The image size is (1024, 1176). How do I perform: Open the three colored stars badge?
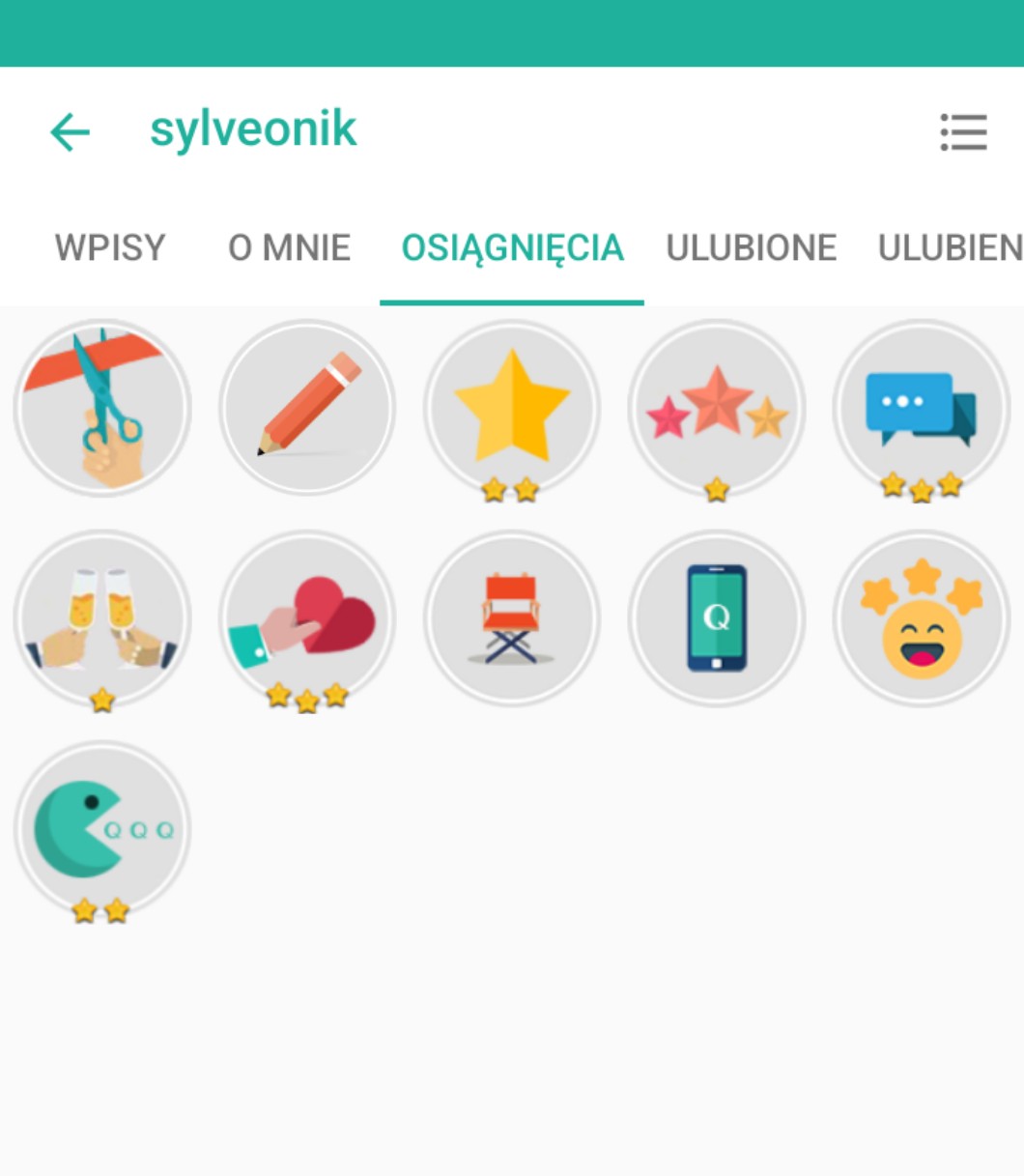click(x=717, y=408)
